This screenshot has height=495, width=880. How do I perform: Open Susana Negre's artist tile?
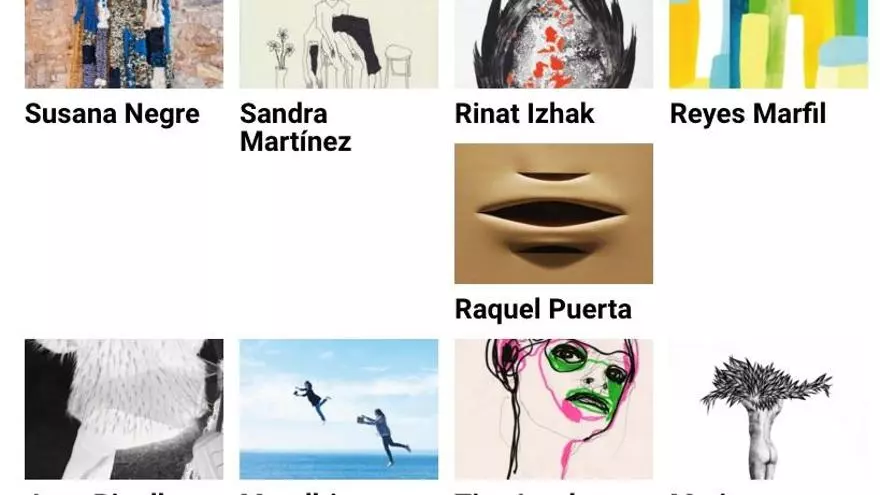pyautogui.click(x=124, y=45)
